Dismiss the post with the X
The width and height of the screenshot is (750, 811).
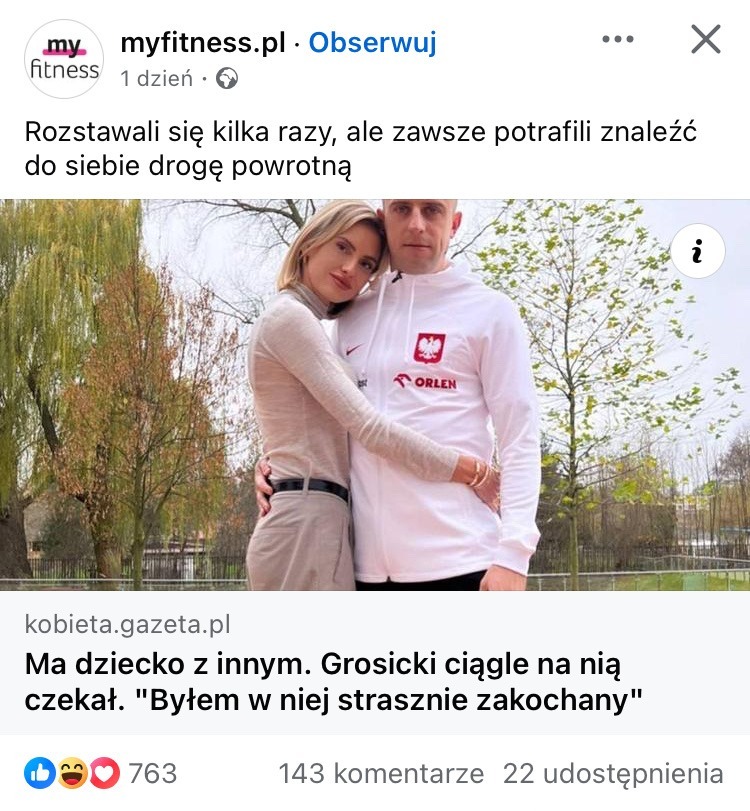tap(706, 40)
